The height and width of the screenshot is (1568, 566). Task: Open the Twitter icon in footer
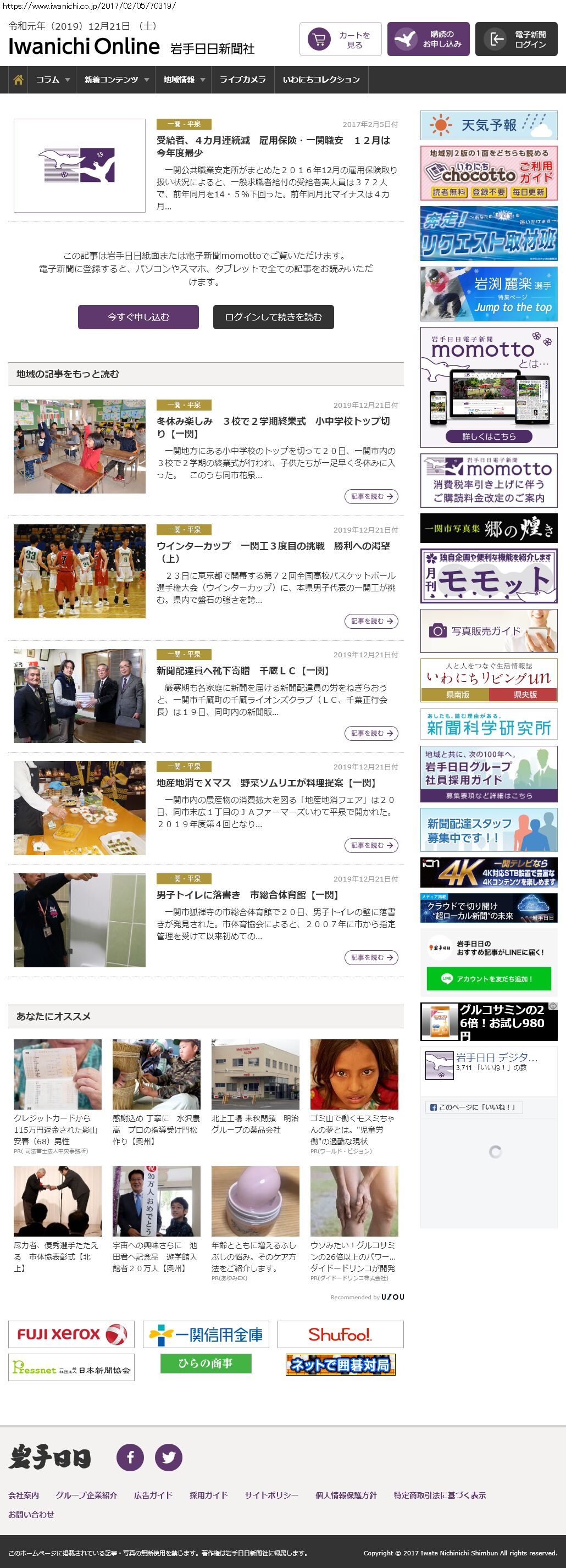(x=169, y=1457)
